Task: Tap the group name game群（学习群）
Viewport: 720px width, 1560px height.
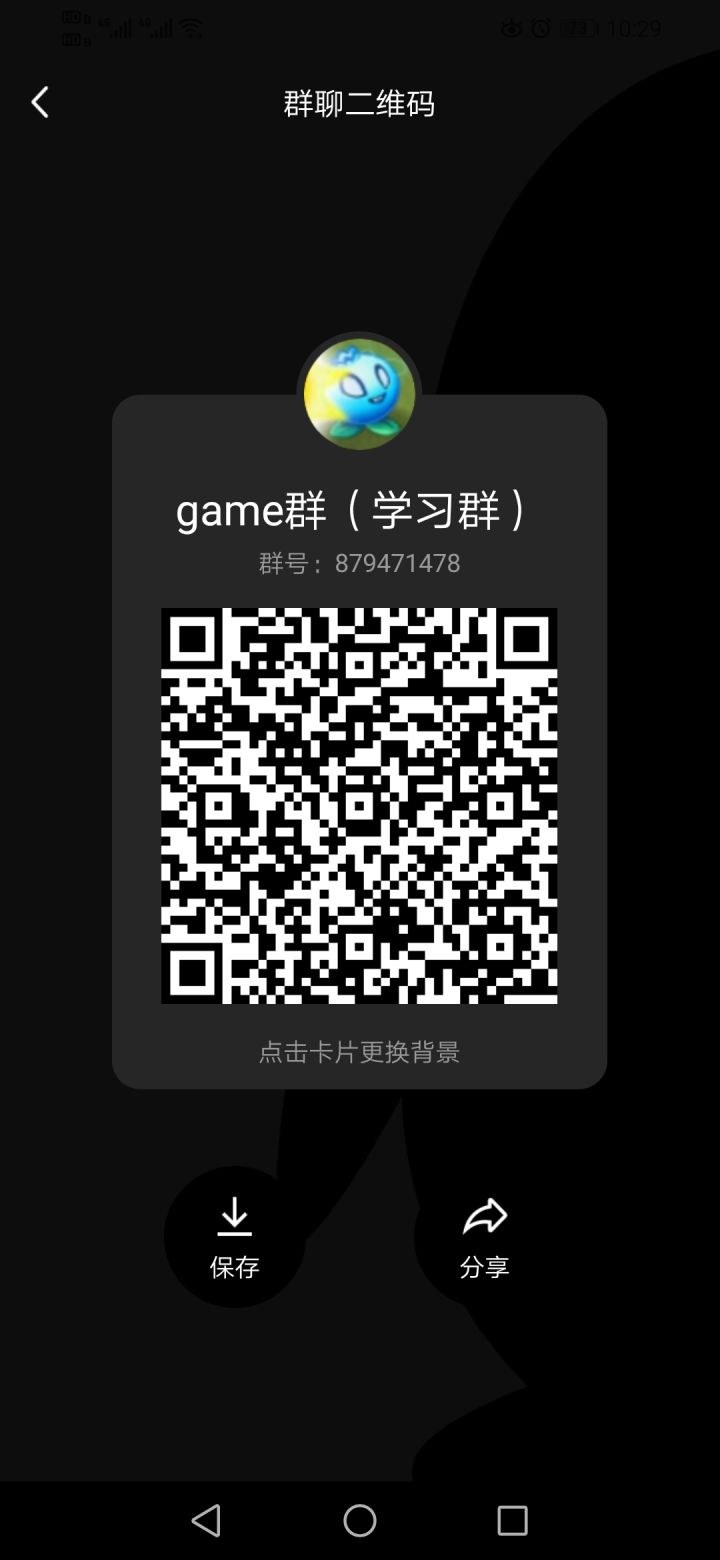Action: [x=359, y=509]
